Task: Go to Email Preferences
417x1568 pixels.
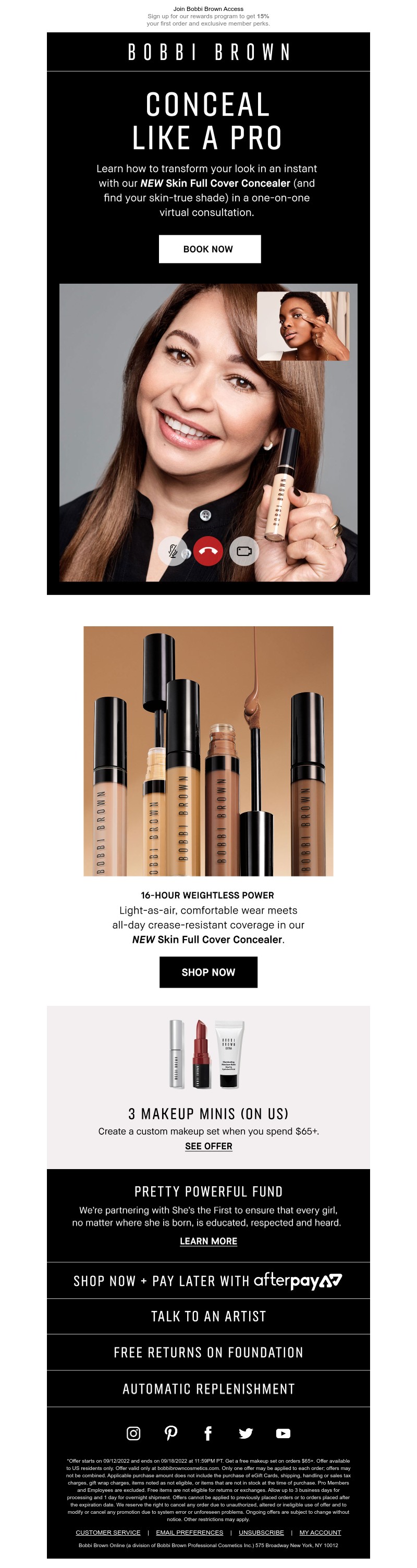Action: click(189, 1532)
